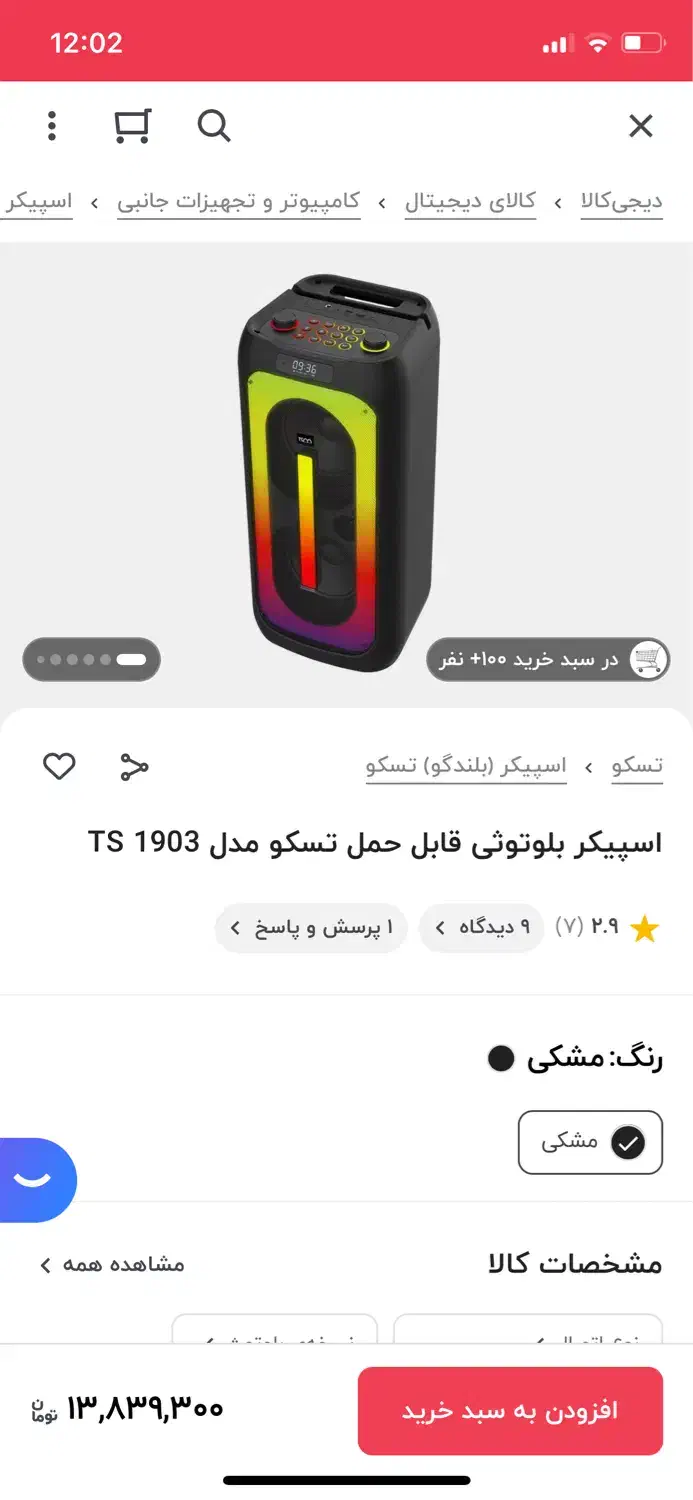This screenshot has width=693, height=1500.
Task: Close the product page
Action: click(x=640, y=126)
